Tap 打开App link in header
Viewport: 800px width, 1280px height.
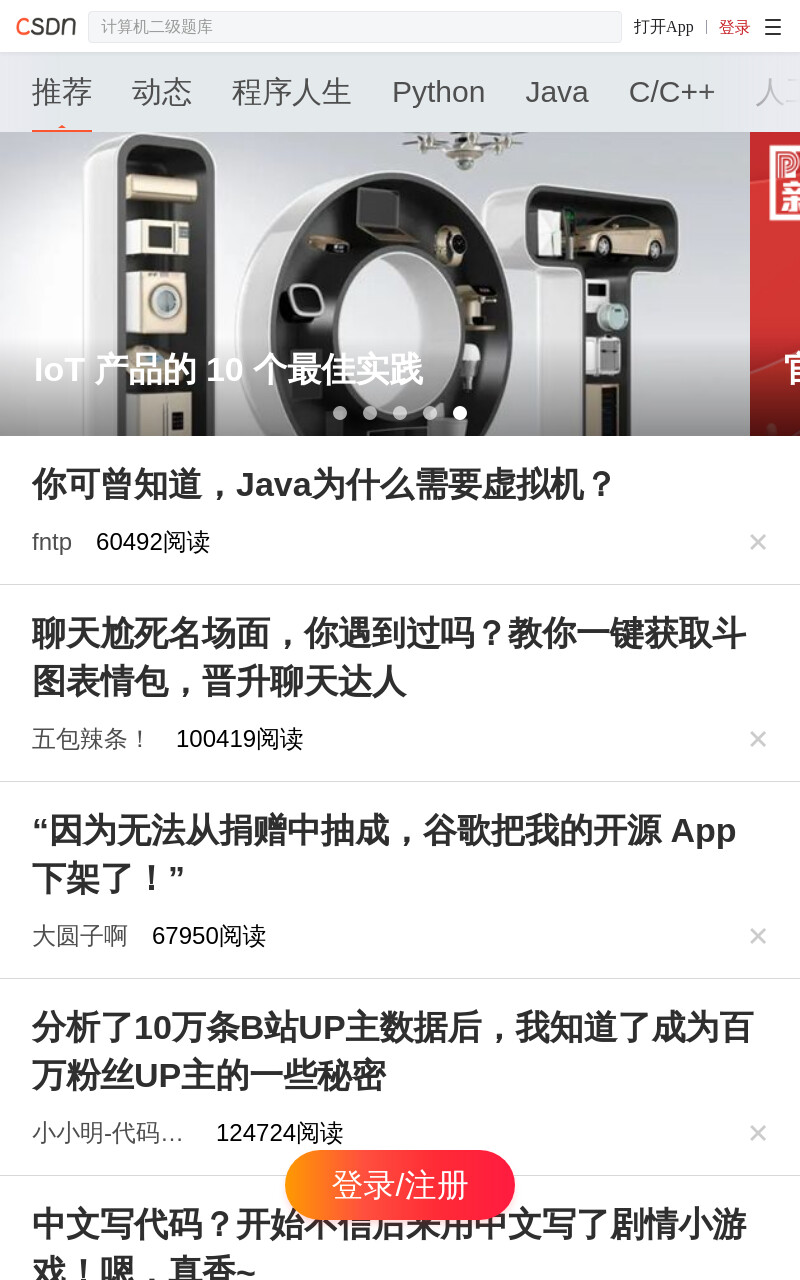[663, 27]
